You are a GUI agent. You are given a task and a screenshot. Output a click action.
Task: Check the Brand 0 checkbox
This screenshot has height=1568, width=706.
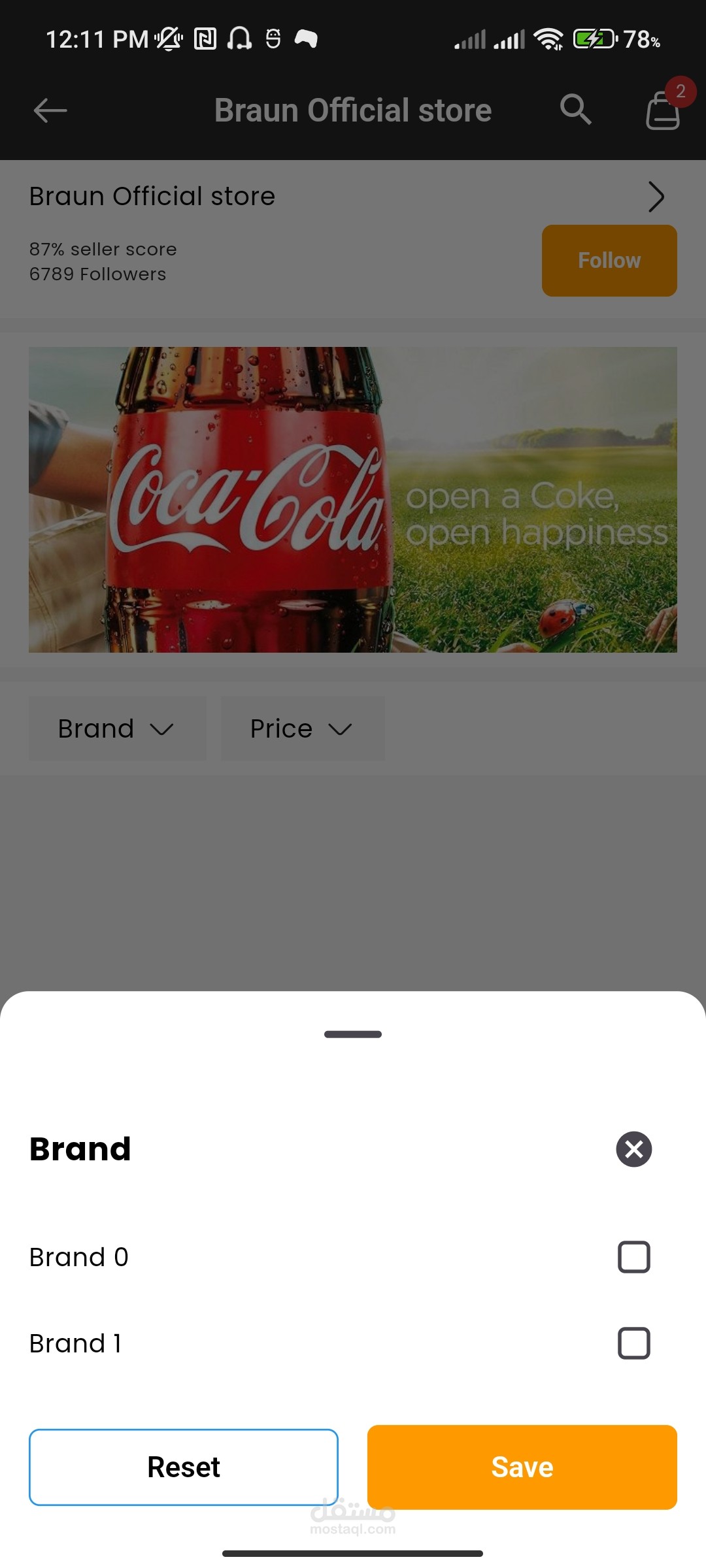coord(633,1257)
